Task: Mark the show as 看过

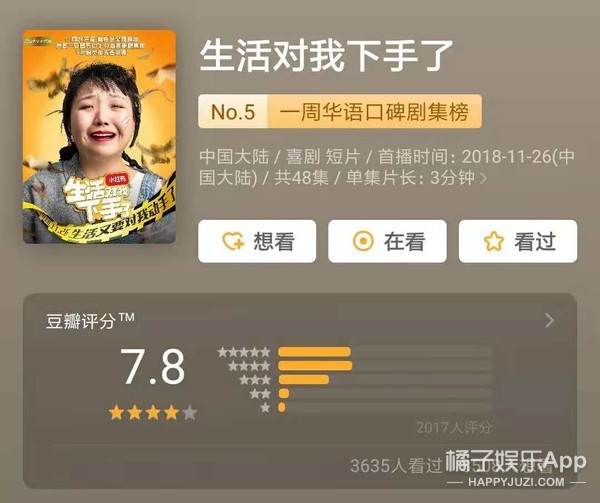Action: pyautogui.click(x=517, y=242)
